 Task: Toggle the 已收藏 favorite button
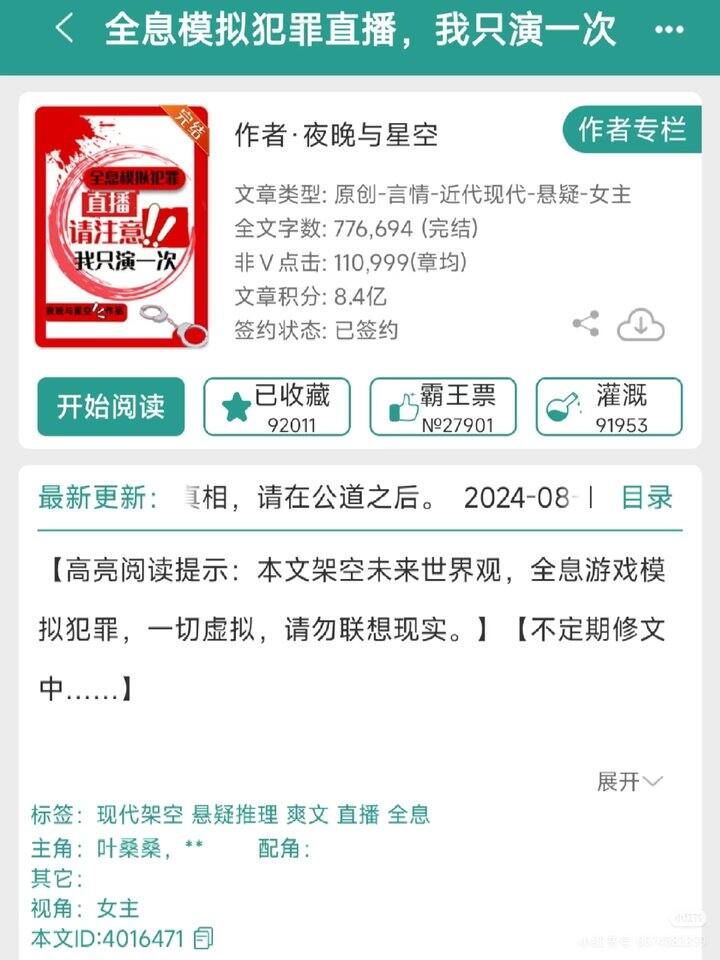pyautogui.click(x=277, y=407)
